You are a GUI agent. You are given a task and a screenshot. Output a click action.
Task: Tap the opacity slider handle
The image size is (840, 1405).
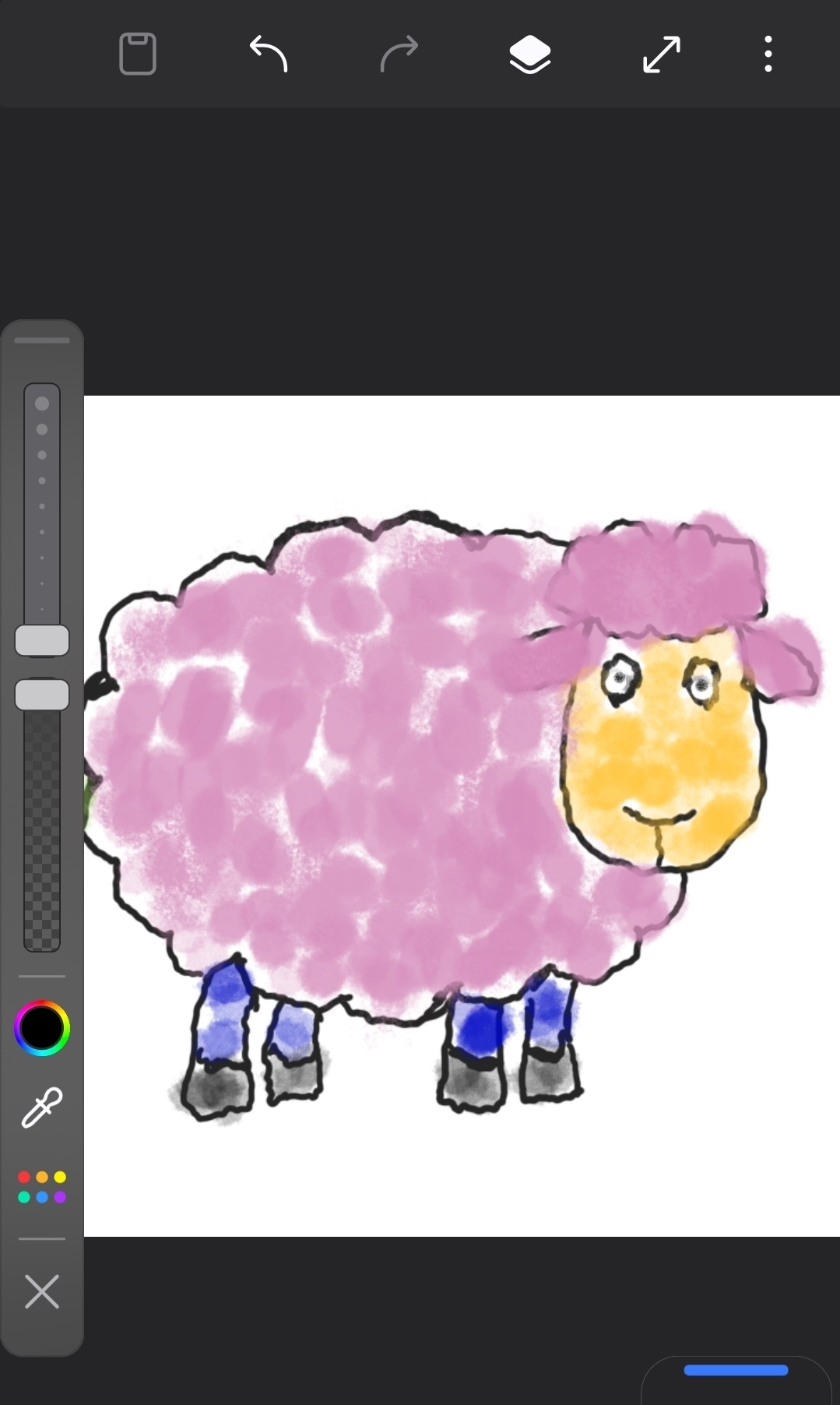point(42,695)
